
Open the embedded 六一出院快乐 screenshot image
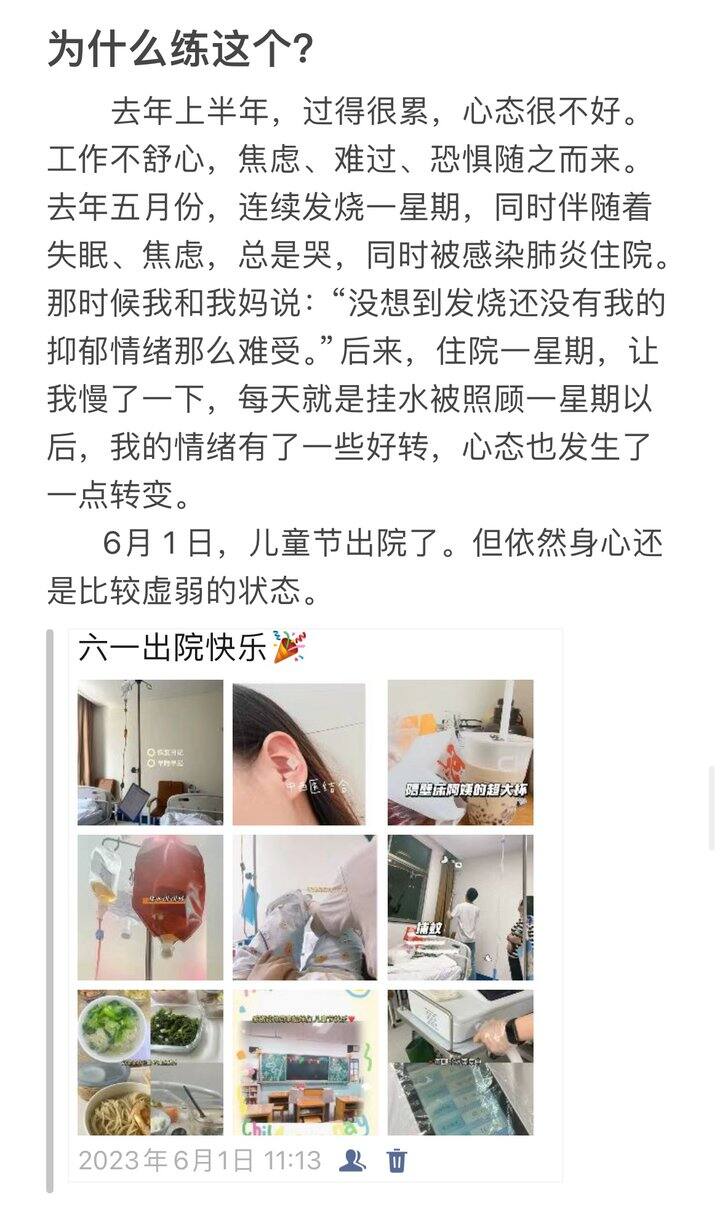[305, 905]
